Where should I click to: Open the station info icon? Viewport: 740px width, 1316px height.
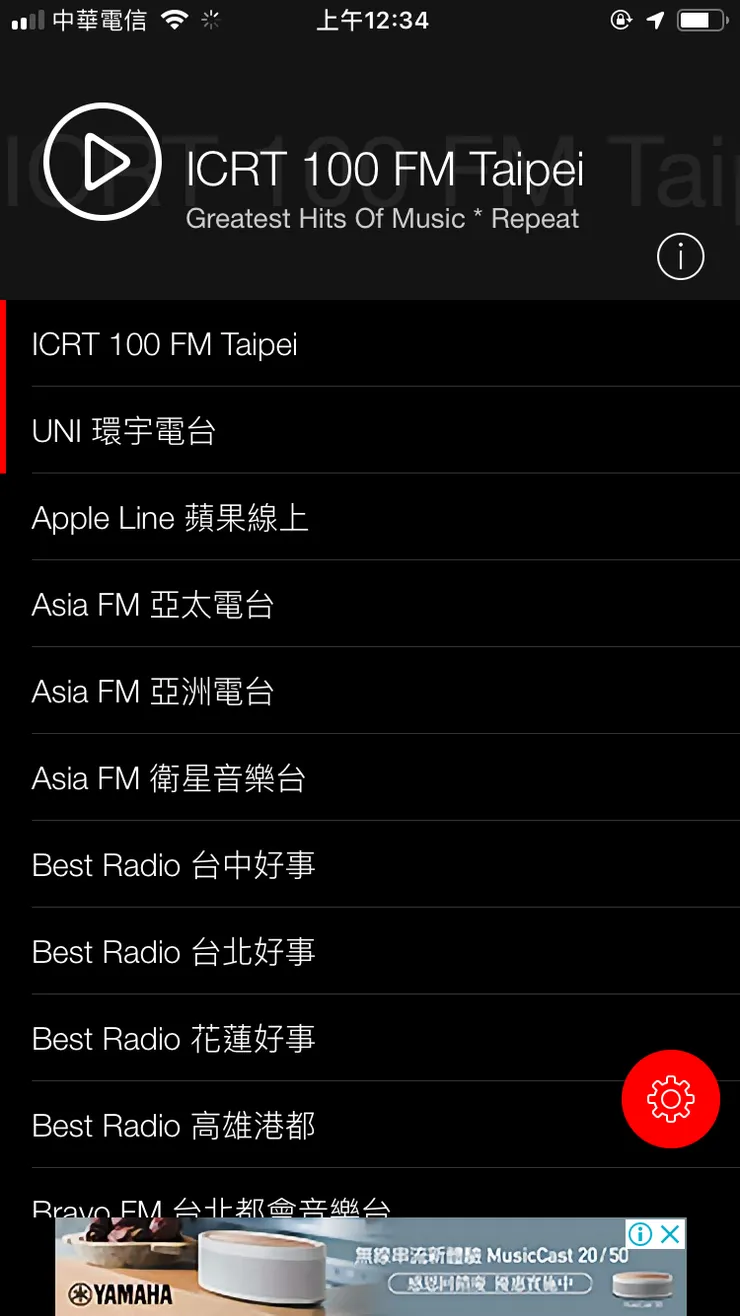[x=680, y=257]
